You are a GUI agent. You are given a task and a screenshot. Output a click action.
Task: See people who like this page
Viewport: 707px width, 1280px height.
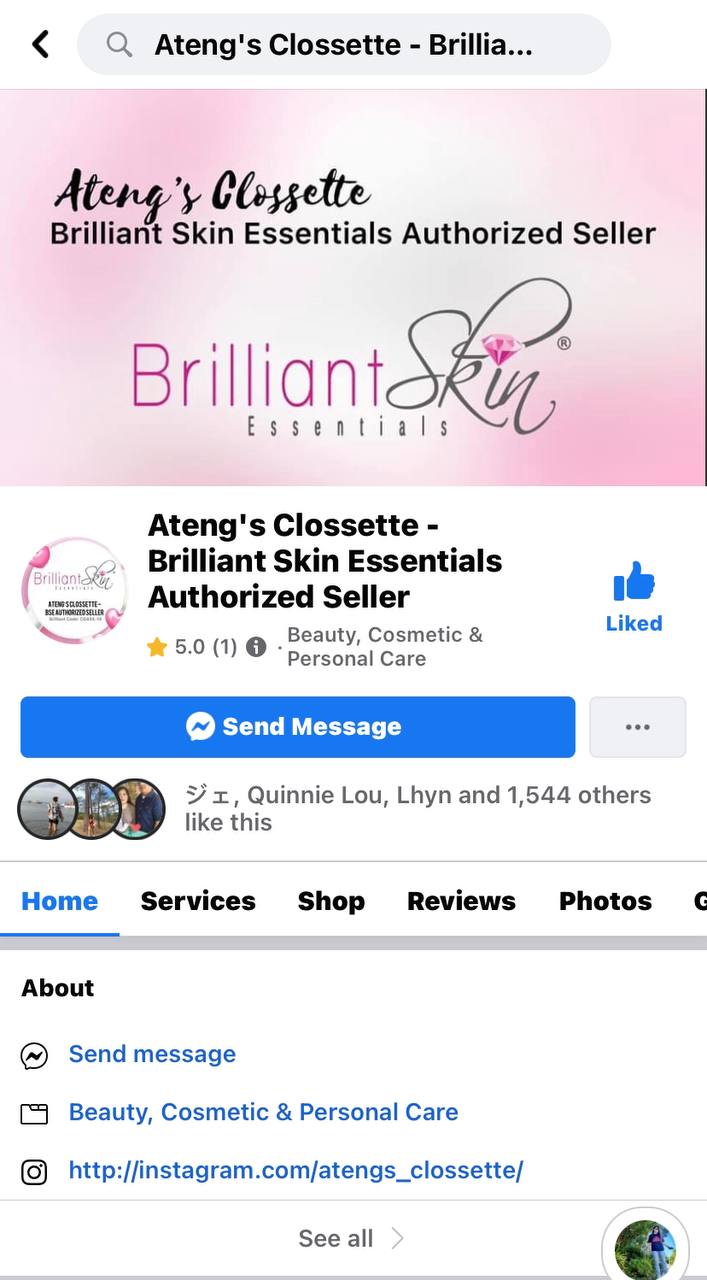point(417,808)
